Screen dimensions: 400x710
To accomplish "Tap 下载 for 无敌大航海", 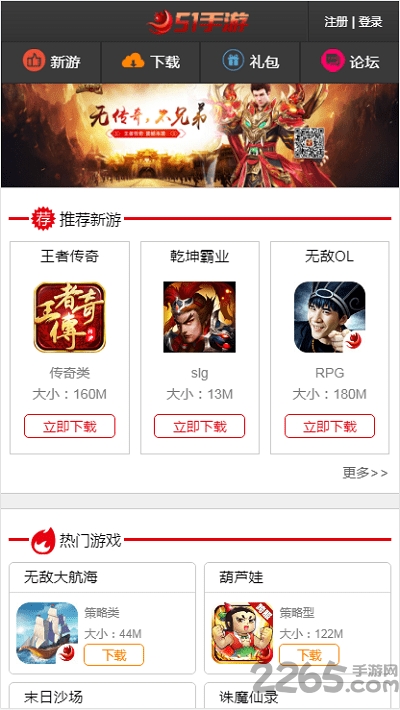I will [x=114, y=655].
